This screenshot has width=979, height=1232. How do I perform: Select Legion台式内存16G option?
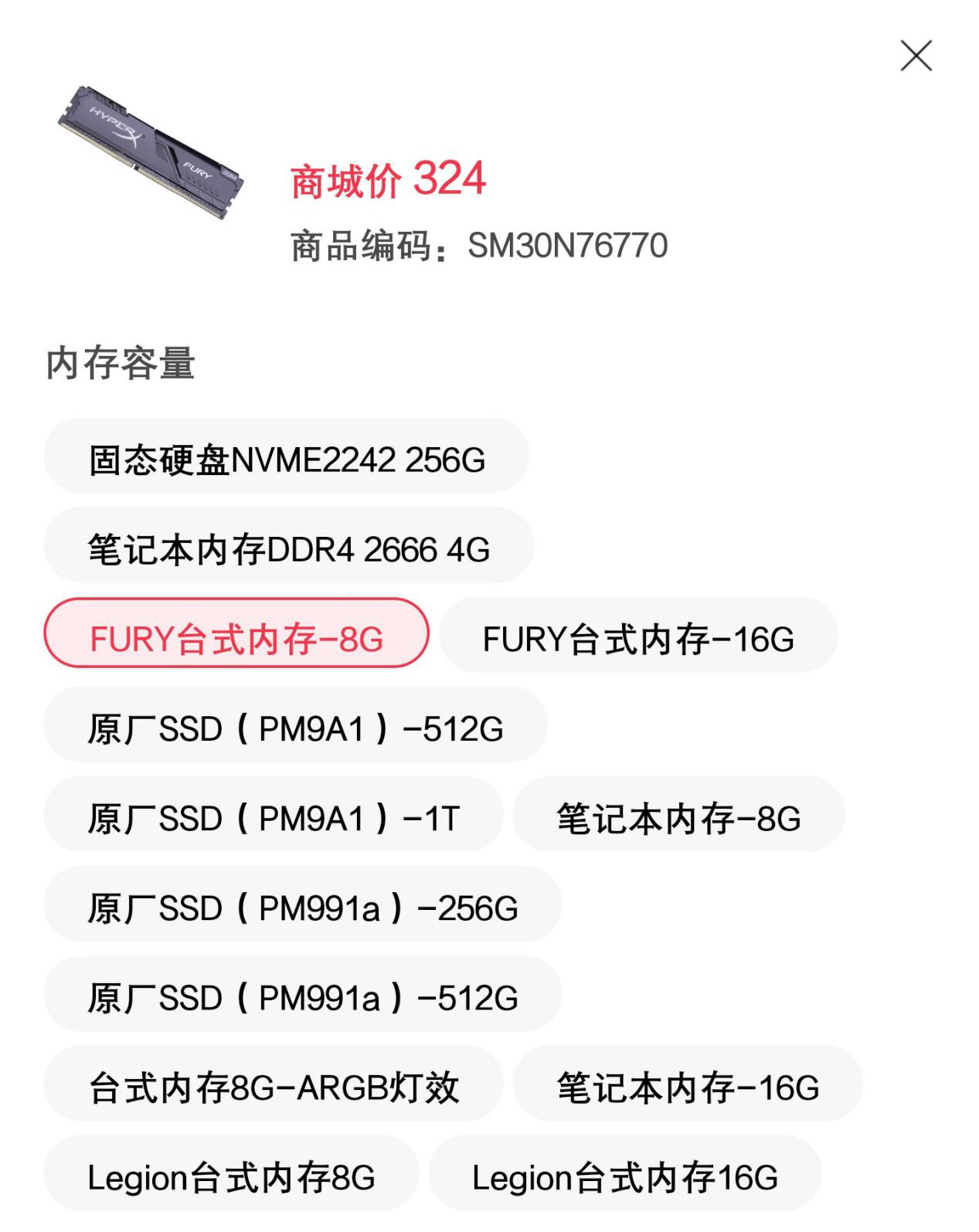pyautogui.click(x=624, y=1177)
